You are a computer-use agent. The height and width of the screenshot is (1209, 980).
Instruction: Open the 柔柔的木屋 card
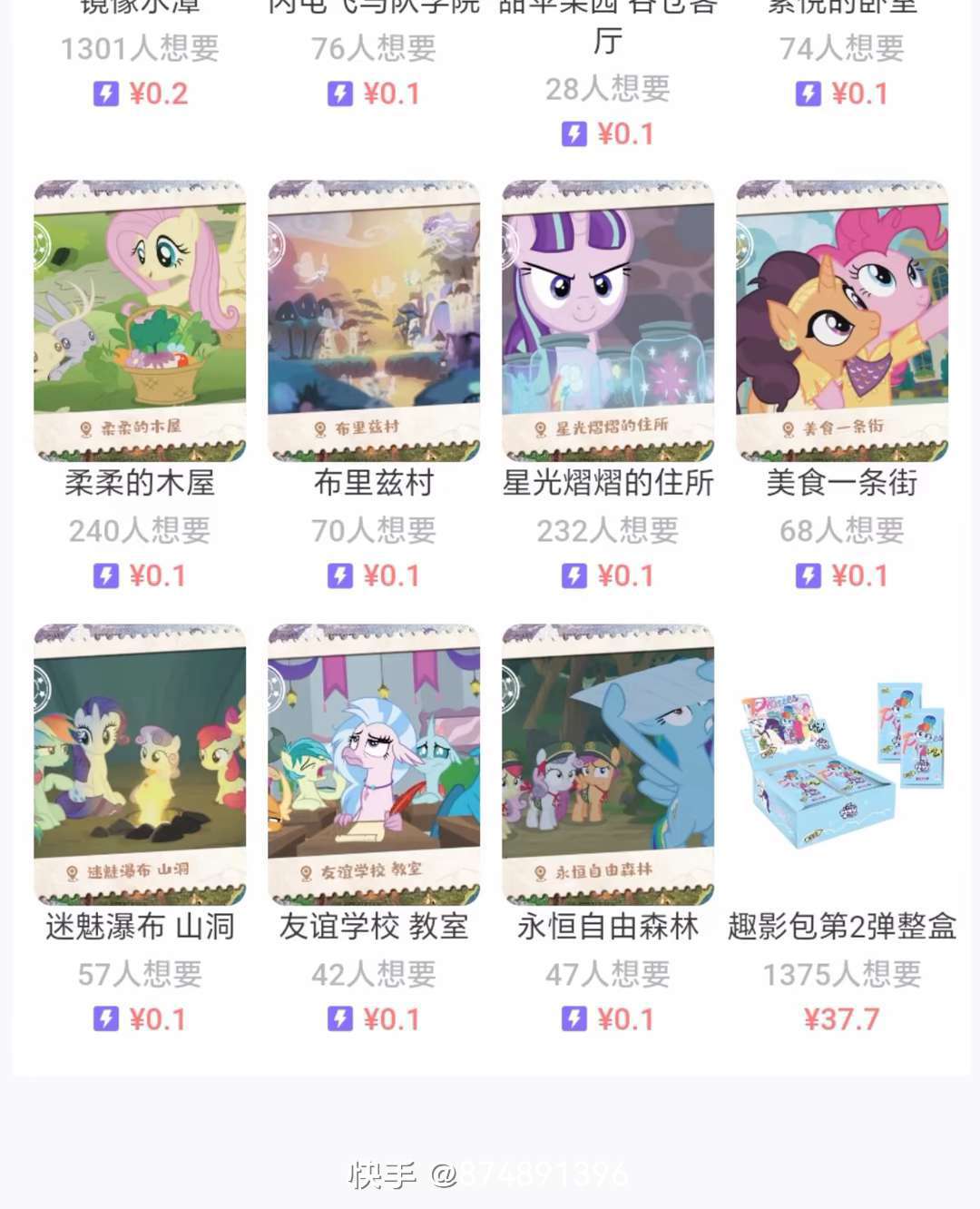[x=140, y=321]
